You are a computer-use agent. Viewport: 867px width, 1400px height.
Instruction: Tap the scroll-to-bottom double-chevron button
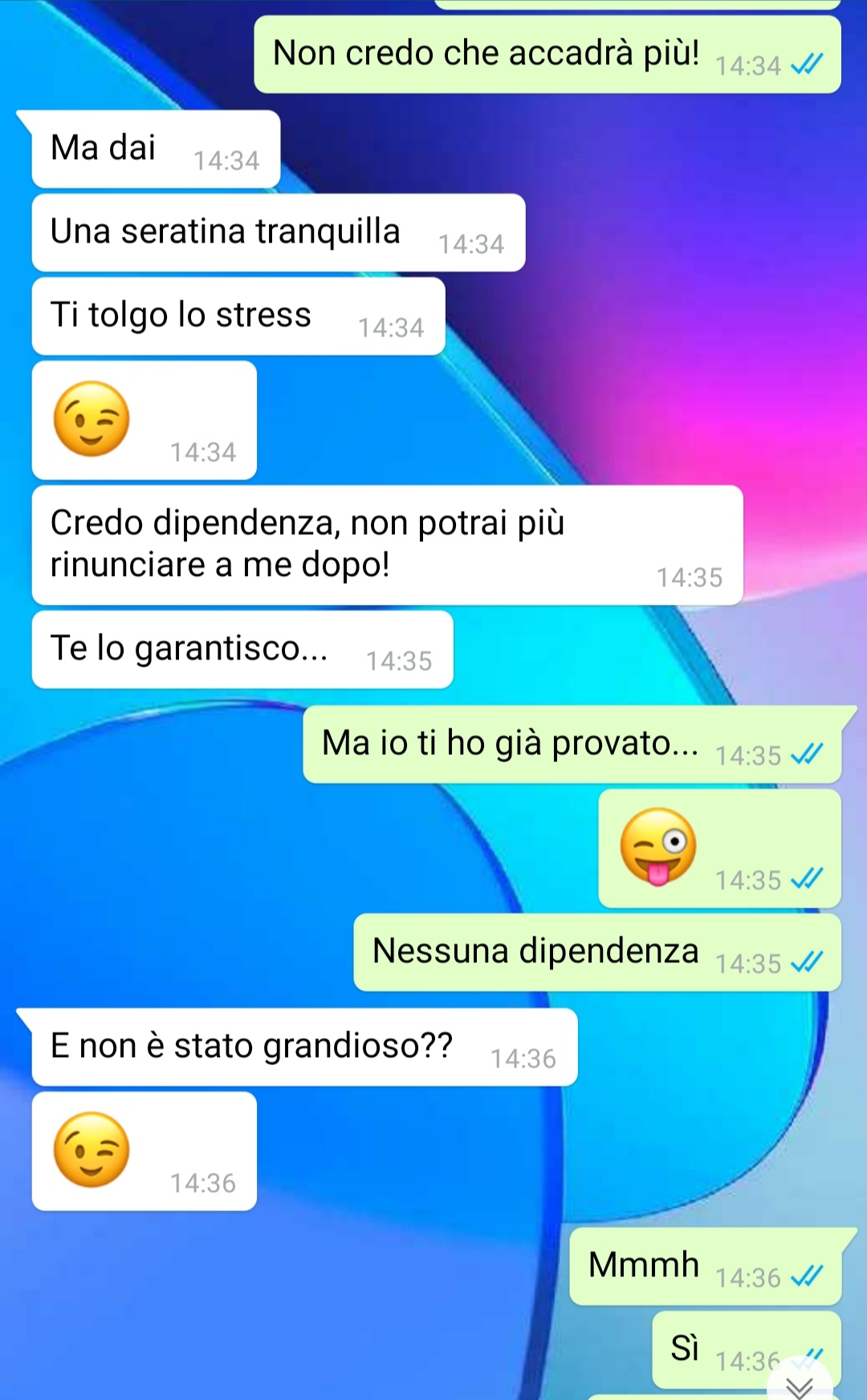point(800,1385)
